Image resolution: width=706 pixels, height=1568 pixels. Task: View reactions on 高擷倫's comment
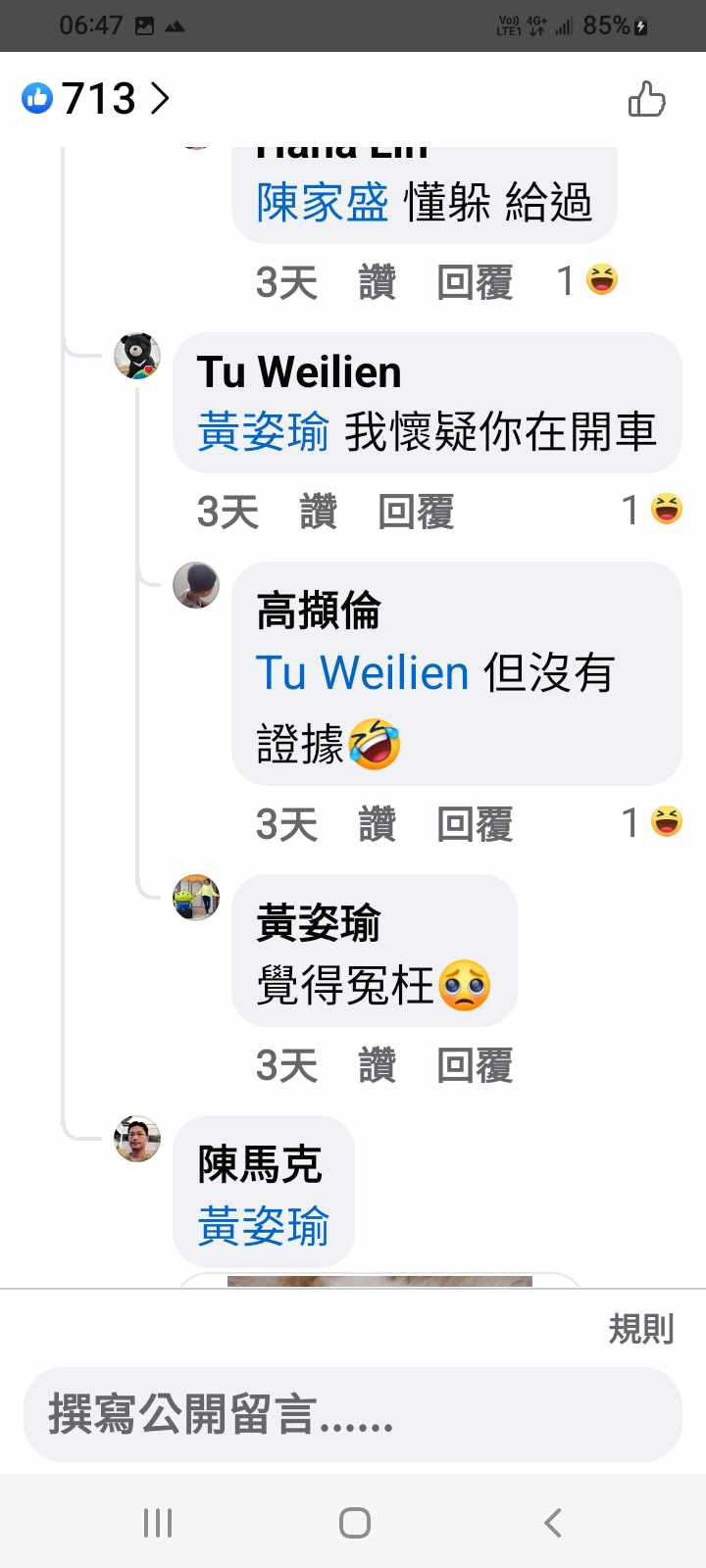(653, 822)
